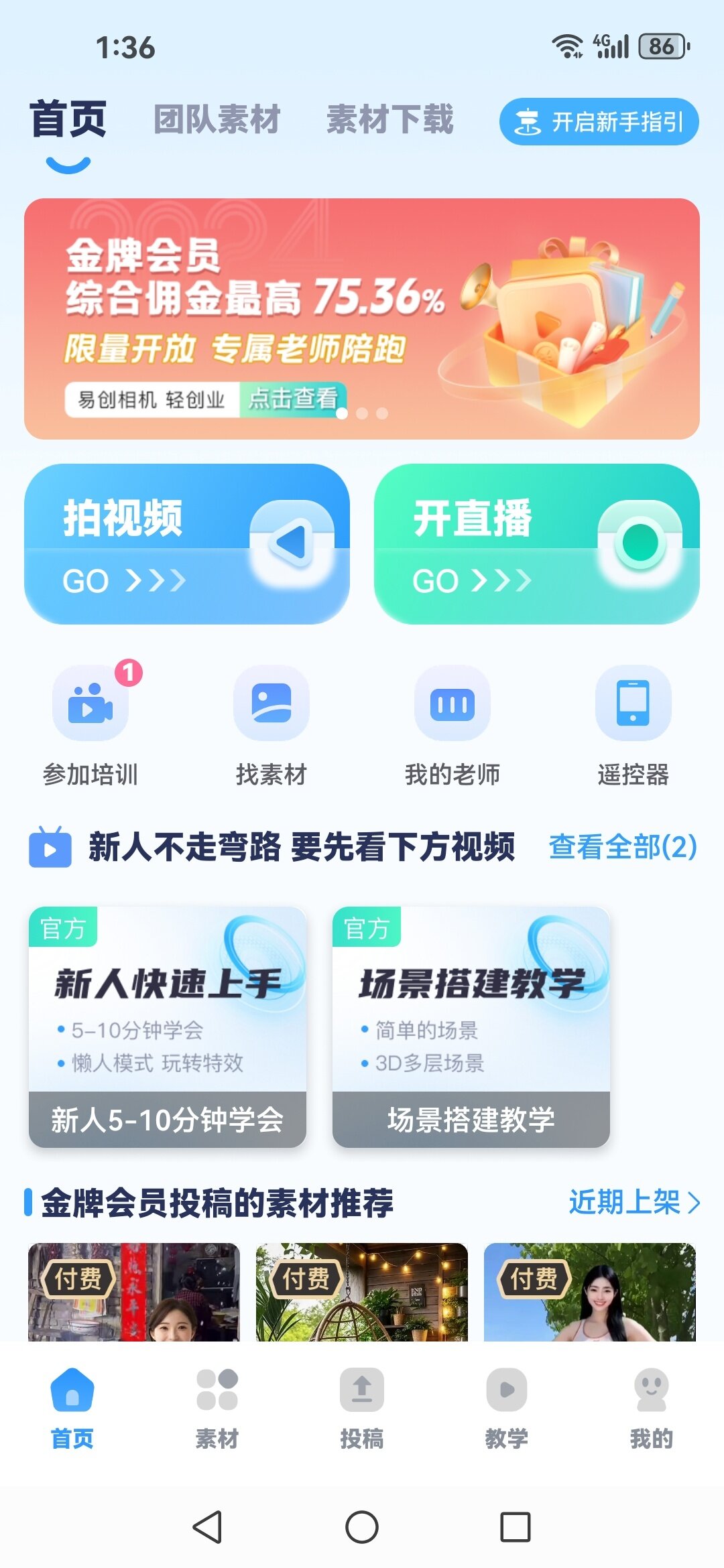Open the paid material with hanging chair
Image resolution: width=724 pixels, height=1568 pixels.
pos(362,1292)
